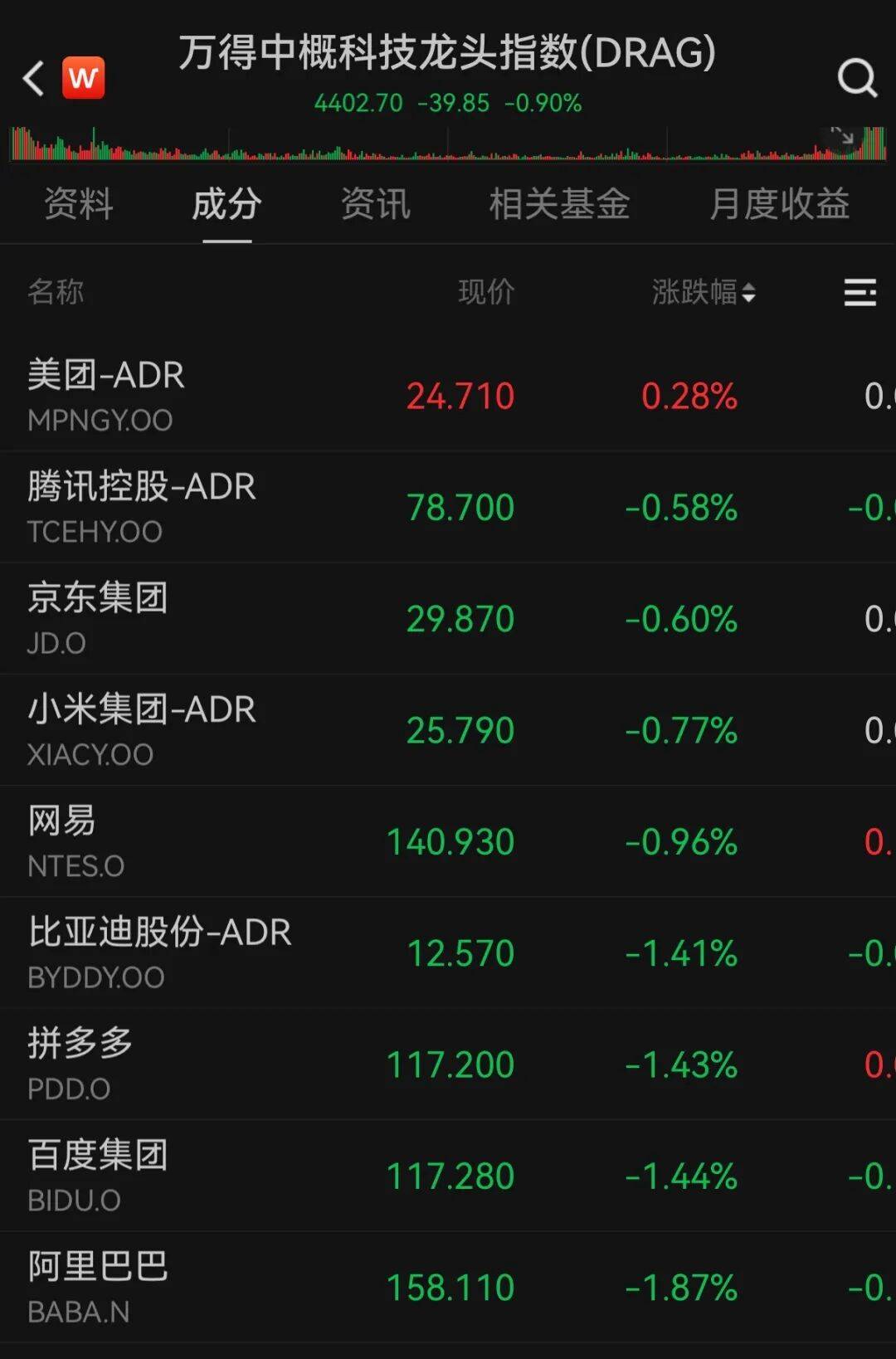
Task: Open the 拼多多 PDD.O quote
Action: [x=448, y=1064]
